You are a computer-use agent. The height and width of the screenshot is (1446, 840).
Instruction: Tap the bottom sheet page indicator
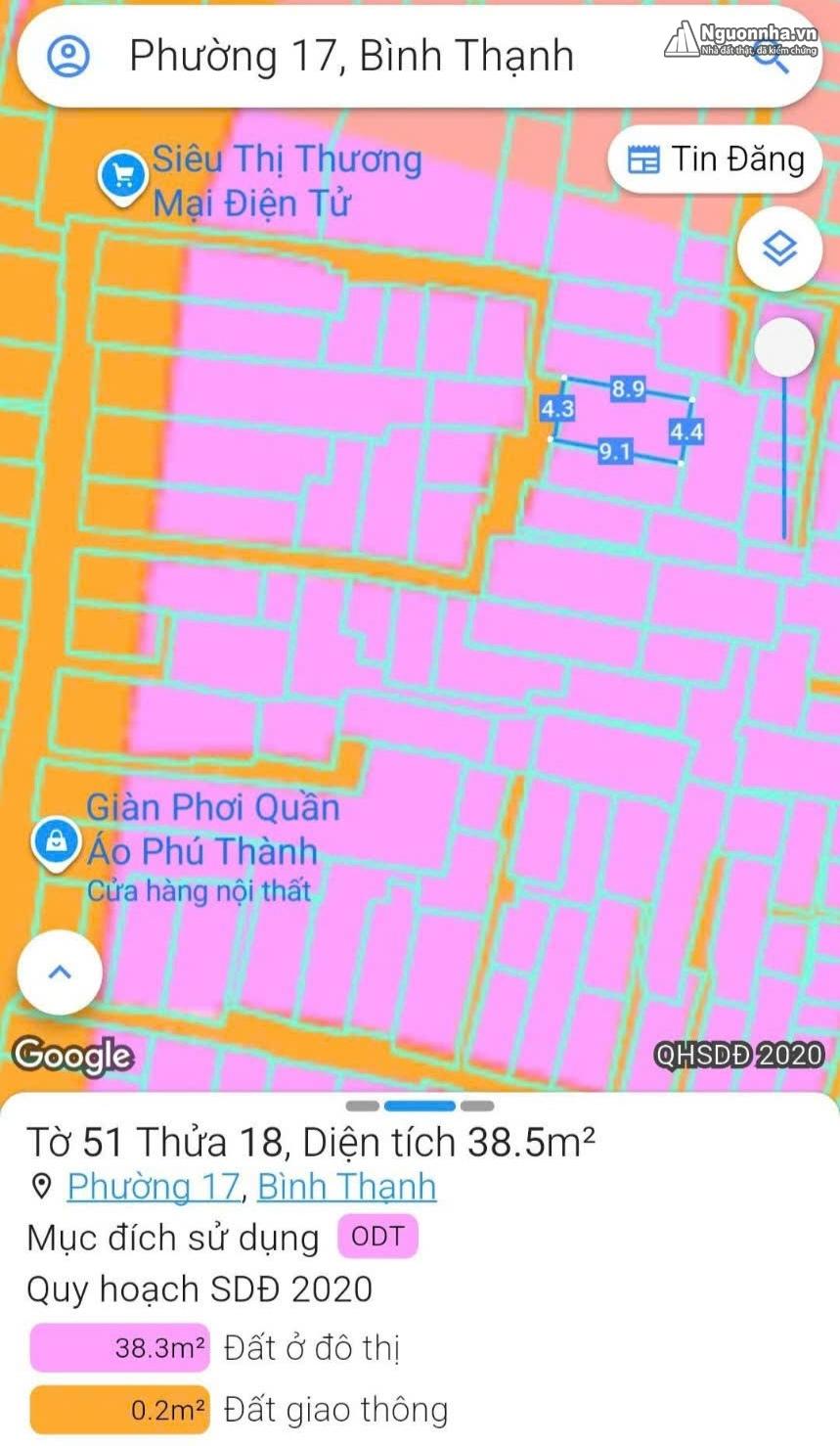click(420, 1106)
